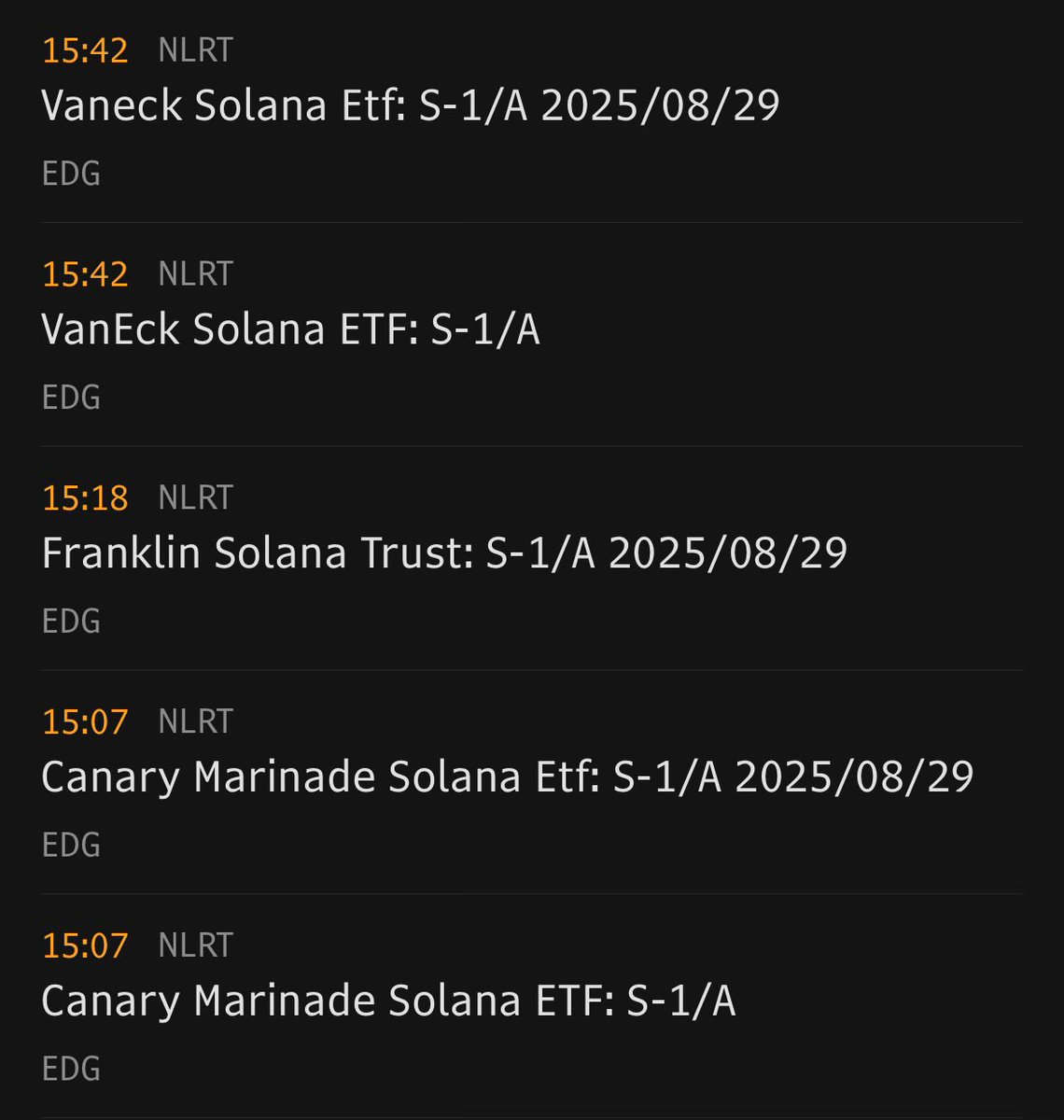
Task: Open the VanEck Solana ETF: S-1/A story
Action: click(x=291, y=329)
